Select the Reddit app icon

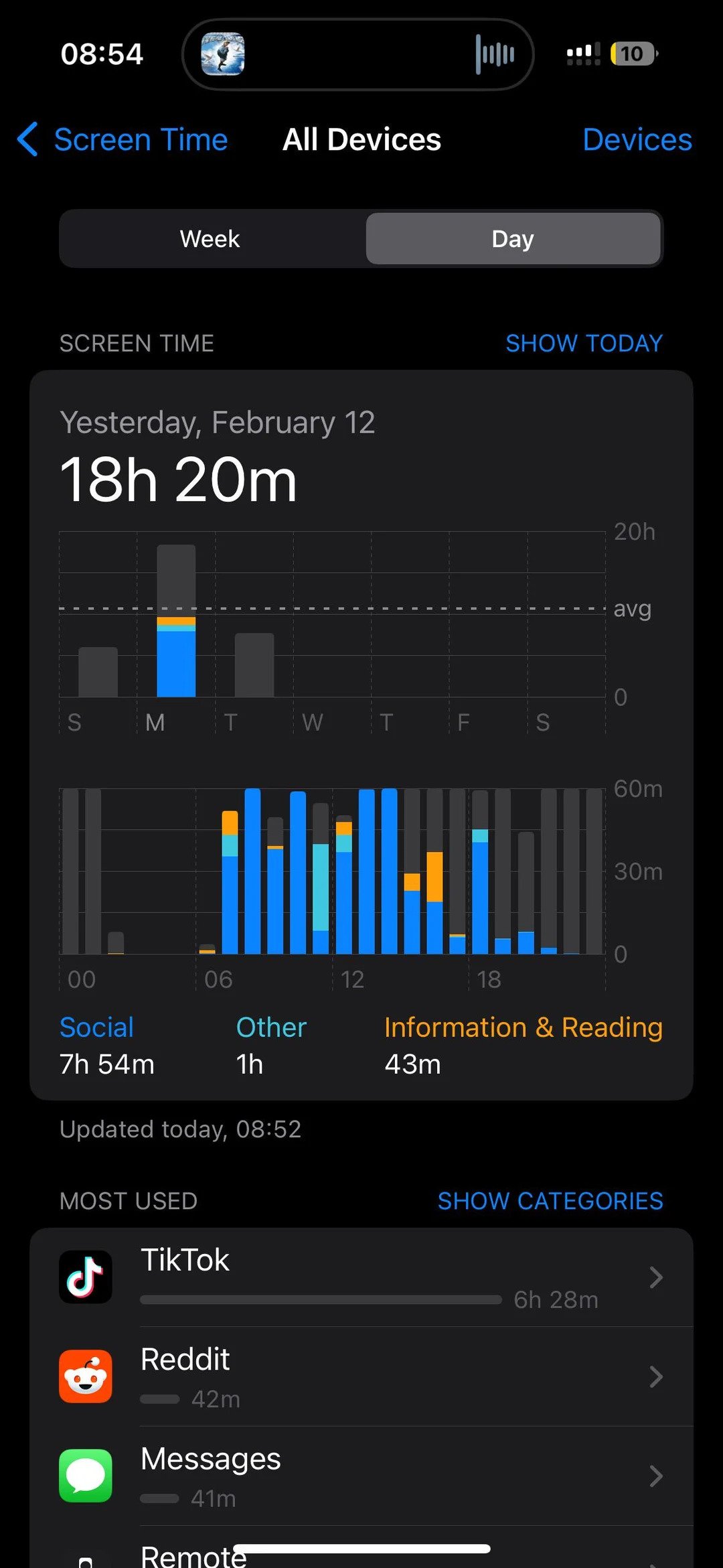[x=86, y=1376]
